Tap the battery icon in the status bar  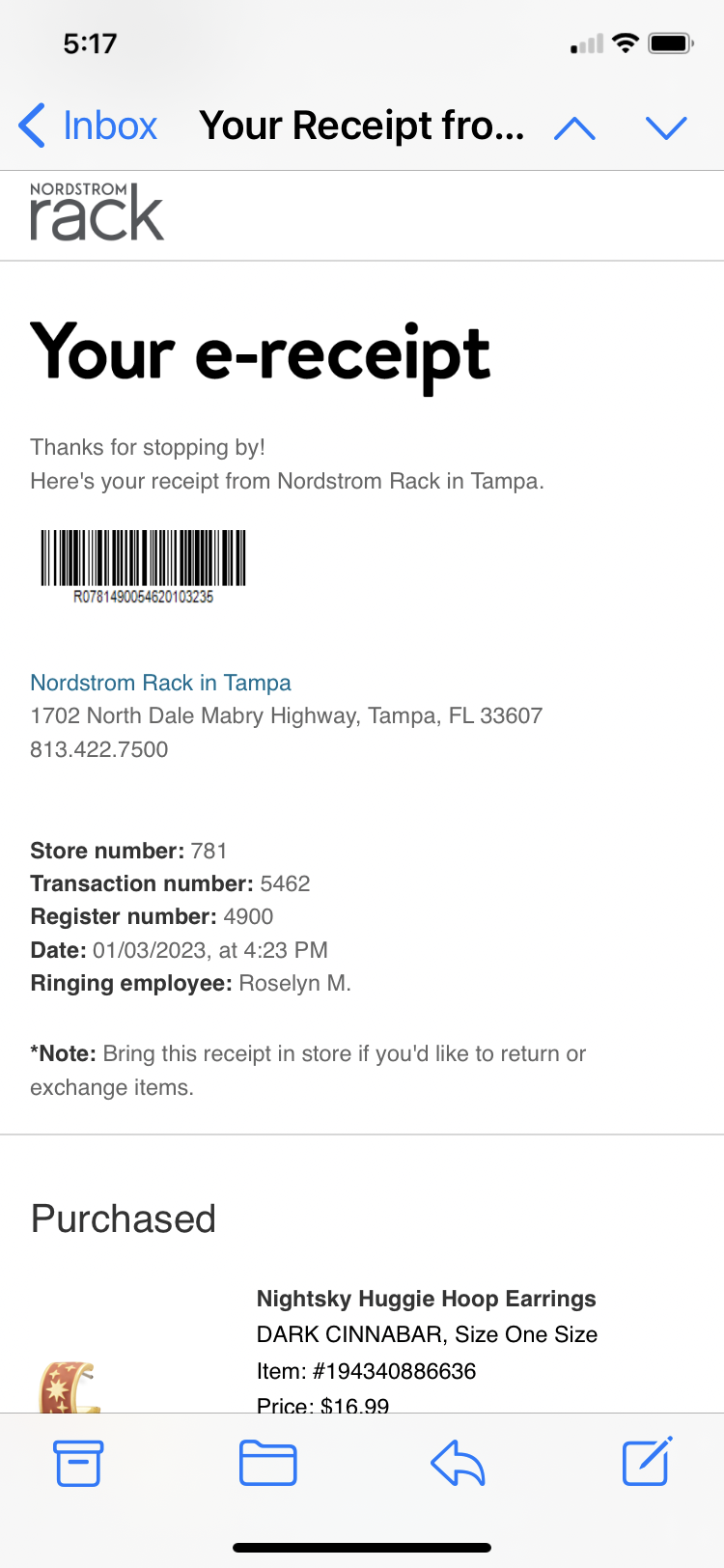coord(670,42)
